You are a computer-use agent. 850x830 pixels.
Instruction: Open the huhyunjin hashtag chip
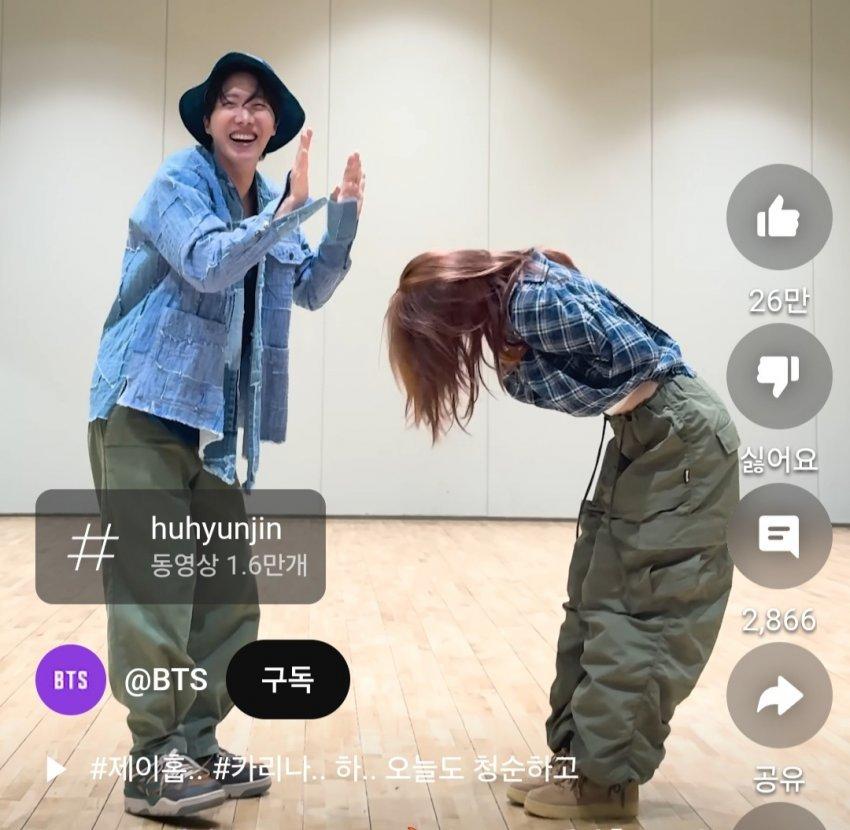(x=180, y=546)
